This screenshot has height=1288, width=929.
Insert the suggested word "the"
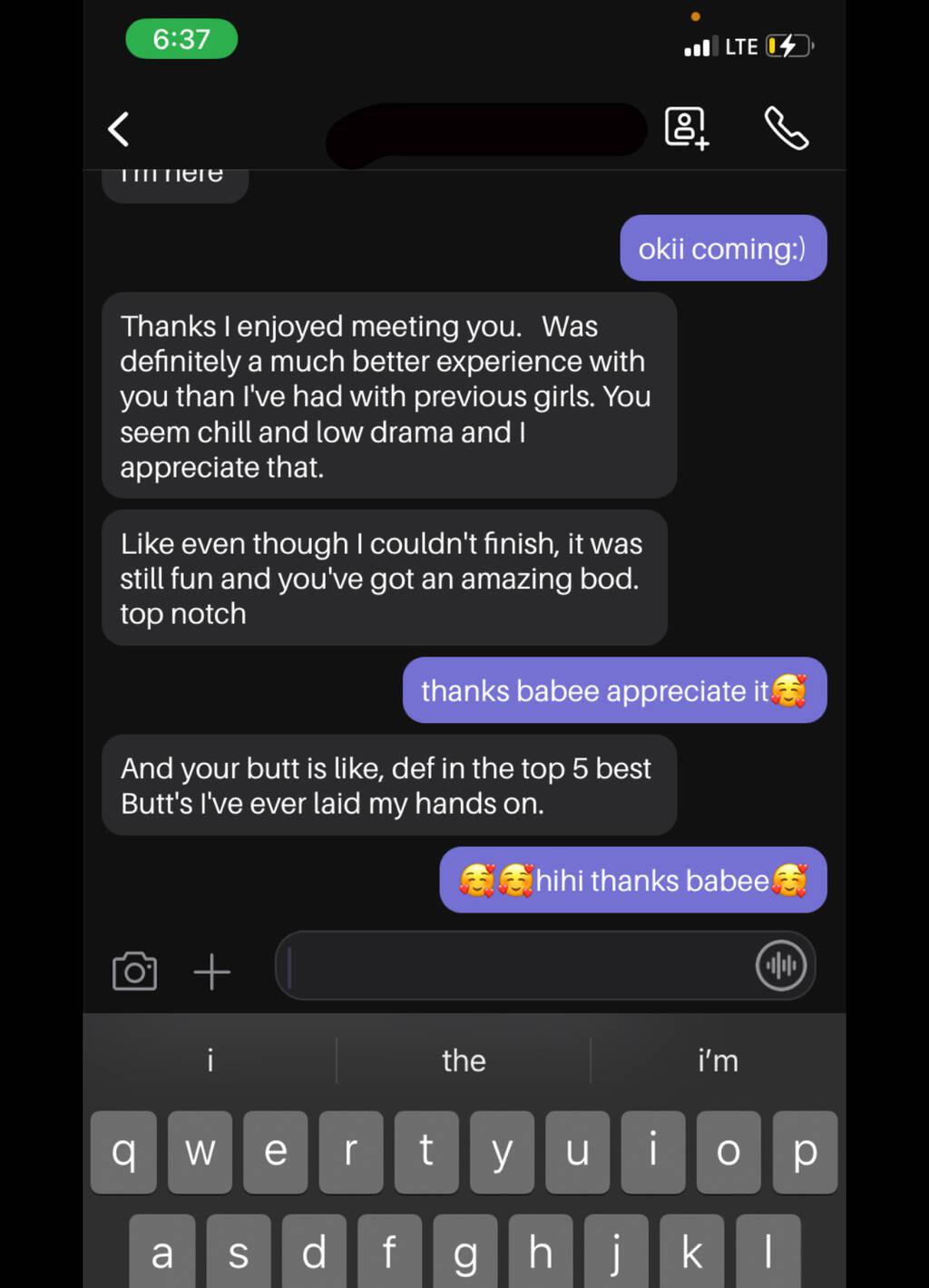click(464, 1060)
